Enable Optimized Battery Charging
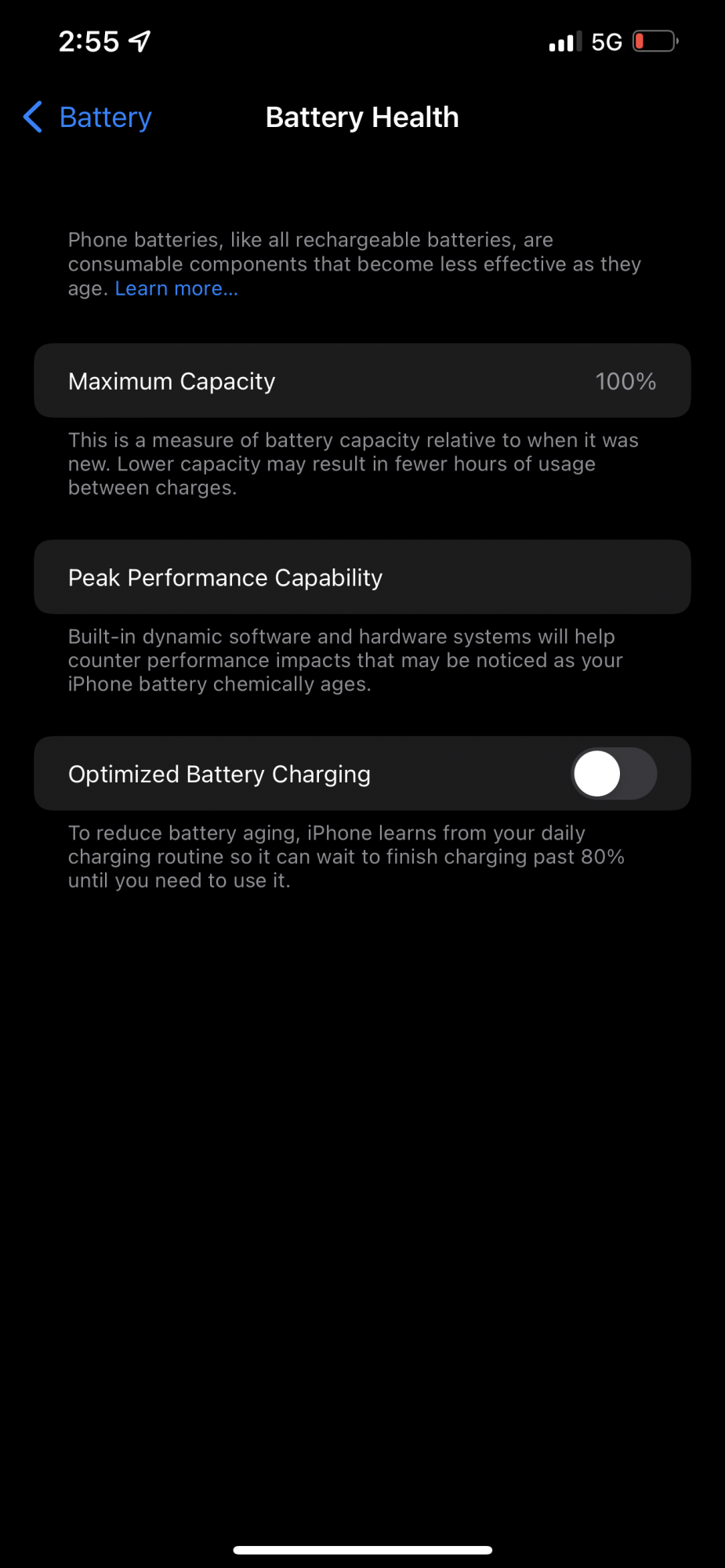Image resolution: width=725 pixels, height=1568 pixels. tap(614, 774)
